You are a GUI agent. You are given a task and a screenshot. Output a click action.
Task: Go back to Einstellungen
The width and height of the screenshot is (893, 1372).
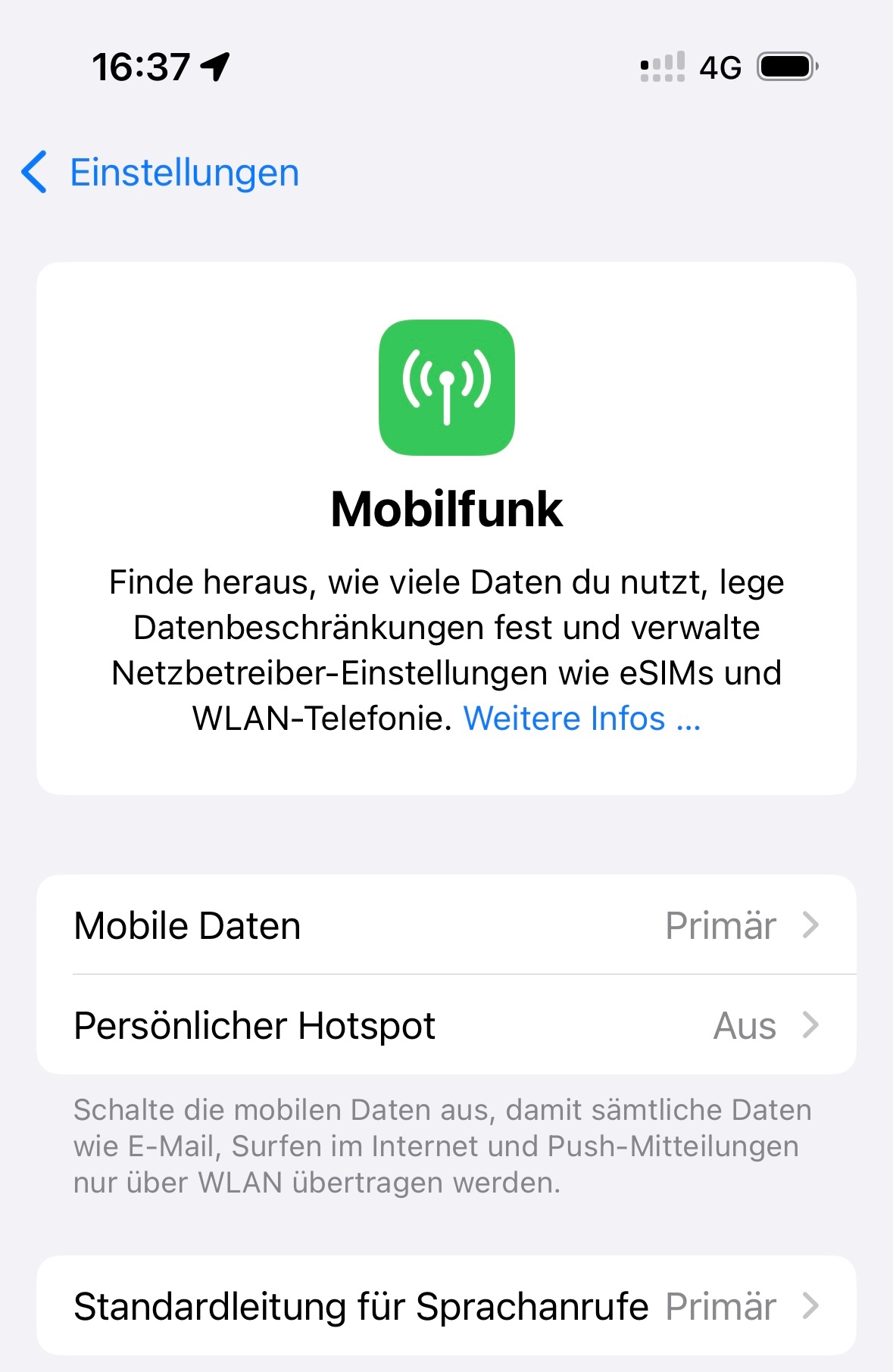click(x=161, y=173)
